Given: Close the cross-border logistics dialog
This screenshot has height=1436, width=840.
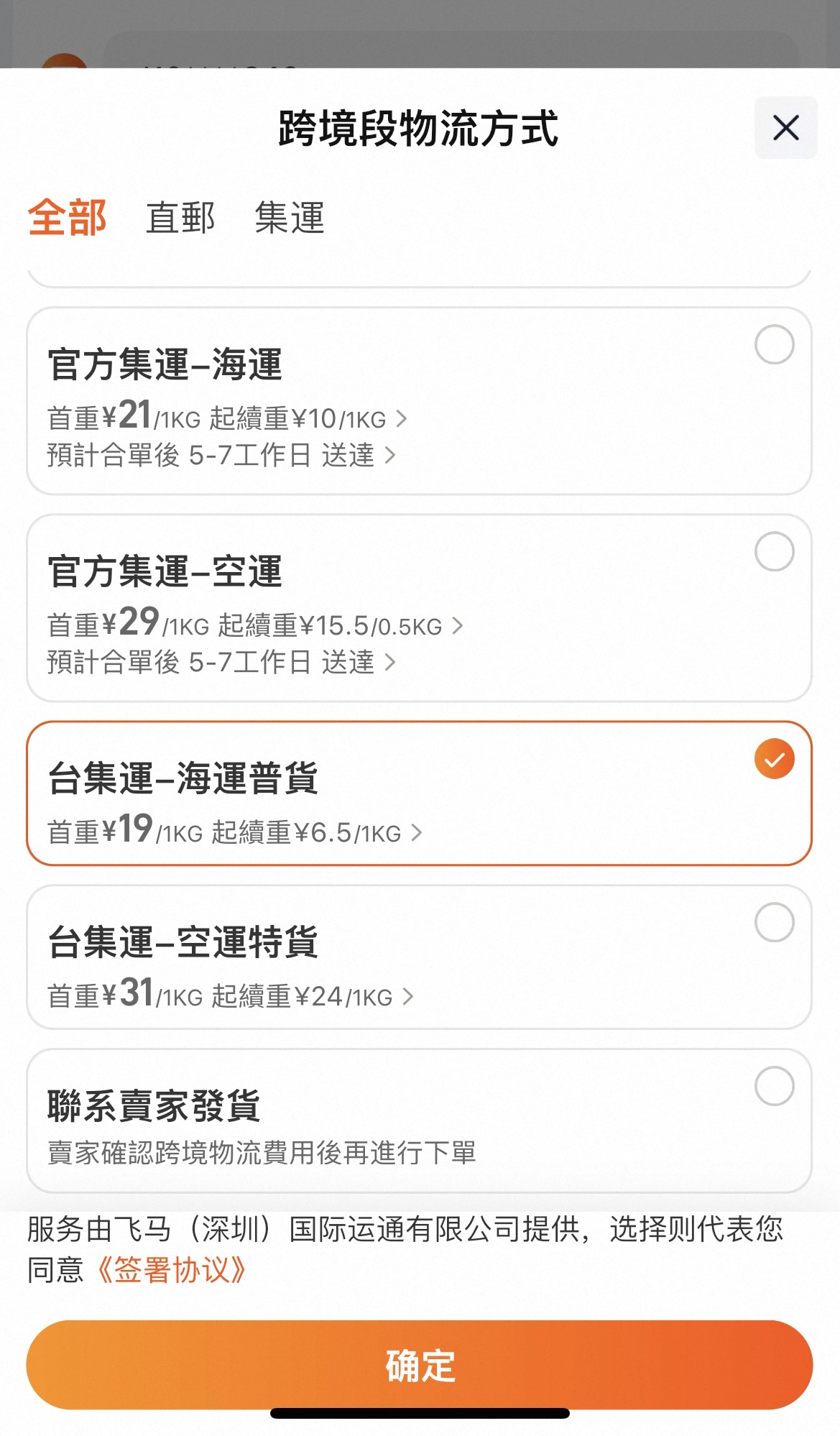Looking at the screenshot, I should pos(785,128).
